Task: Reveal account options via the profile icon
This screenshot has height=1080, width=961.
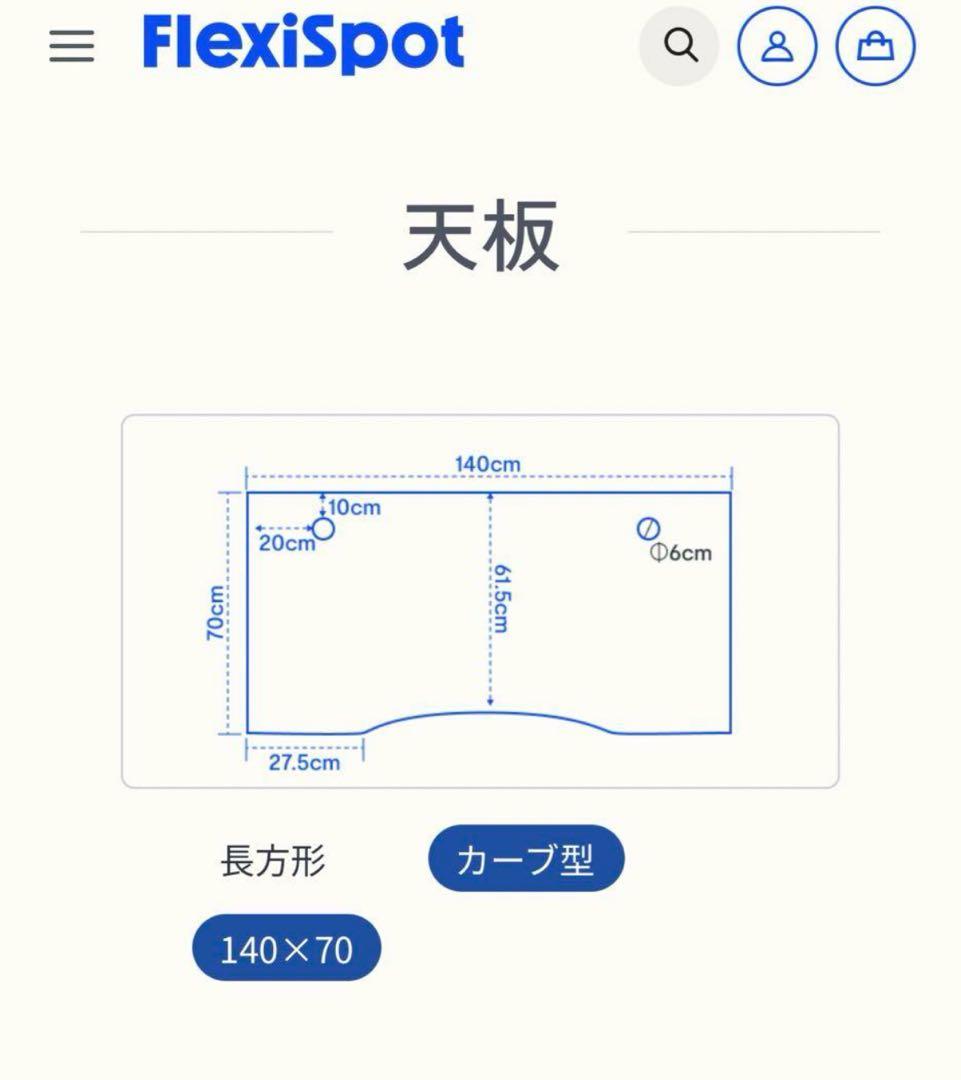Action: [777, 45]
